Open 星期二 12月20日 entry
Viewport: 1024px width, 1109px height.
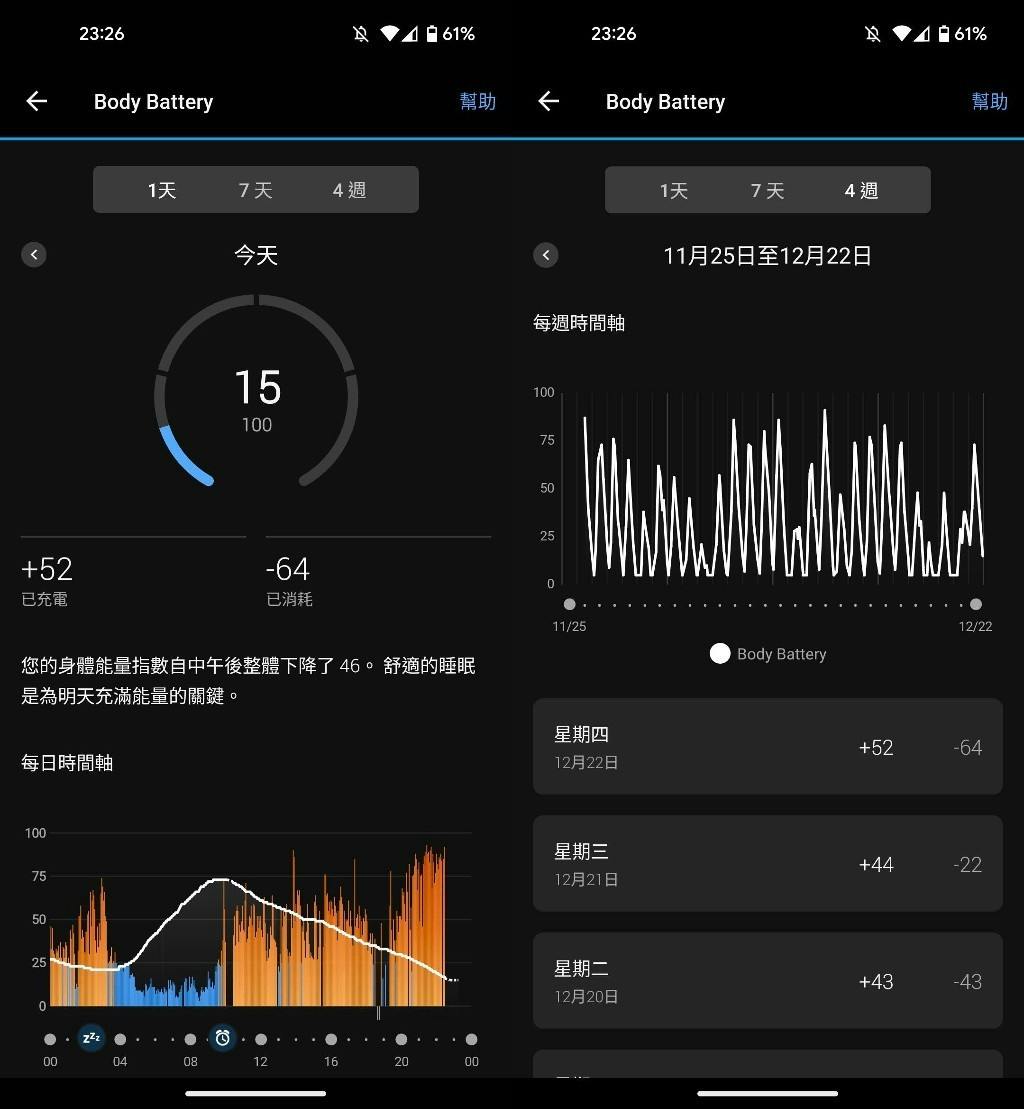[767, 981]
